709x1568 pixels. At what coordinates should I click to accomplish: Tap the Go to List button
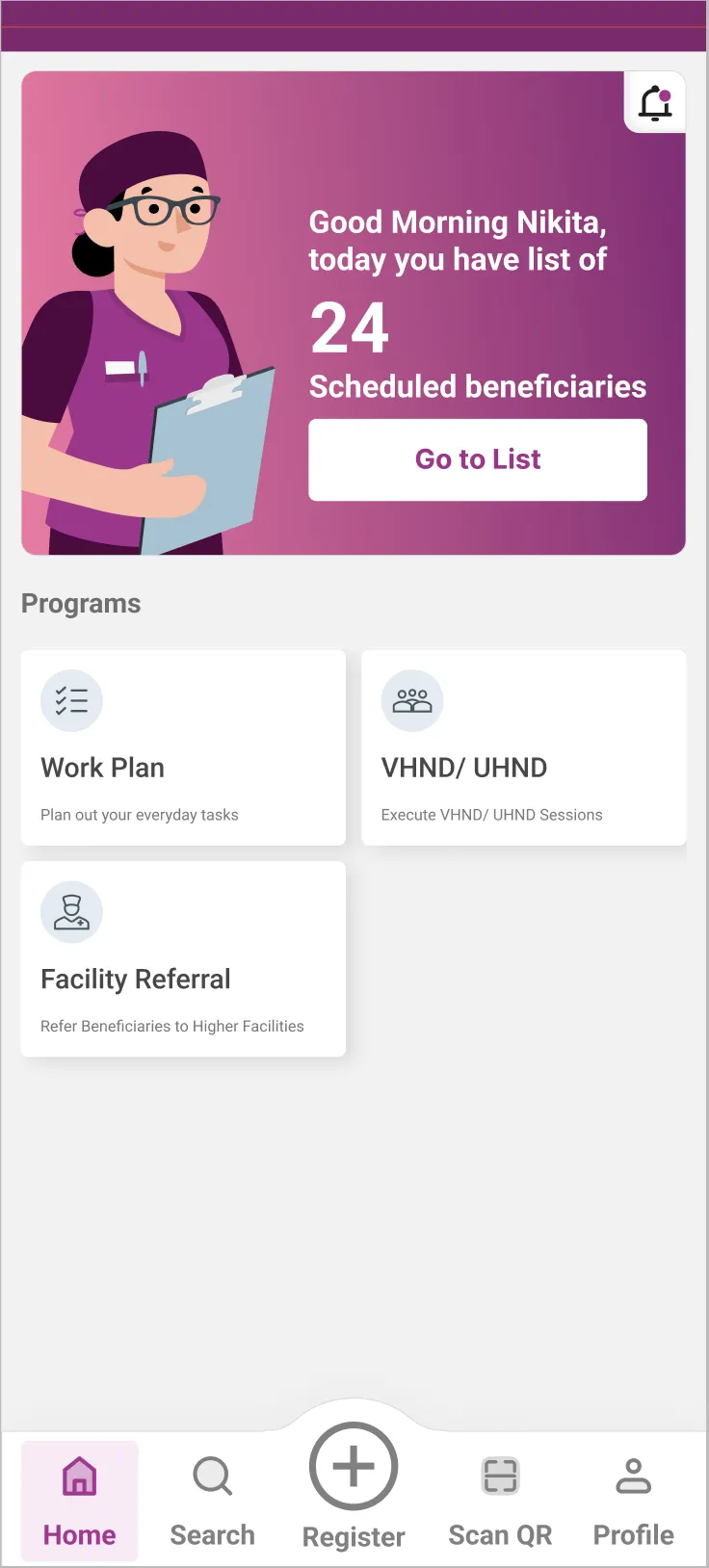coord(478,459)
